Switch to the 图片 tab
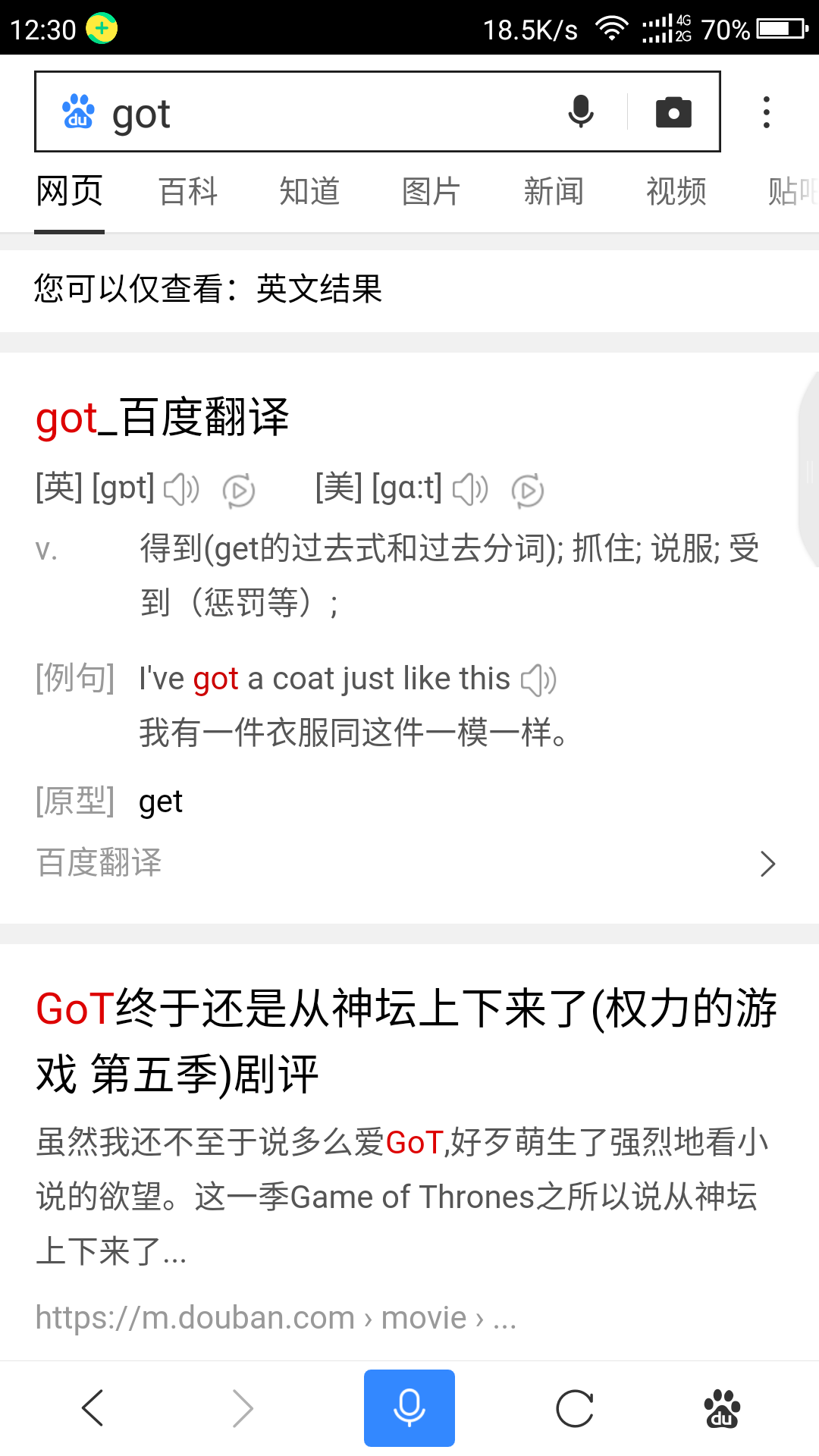 pyautogui.click(x=431, y=191)
